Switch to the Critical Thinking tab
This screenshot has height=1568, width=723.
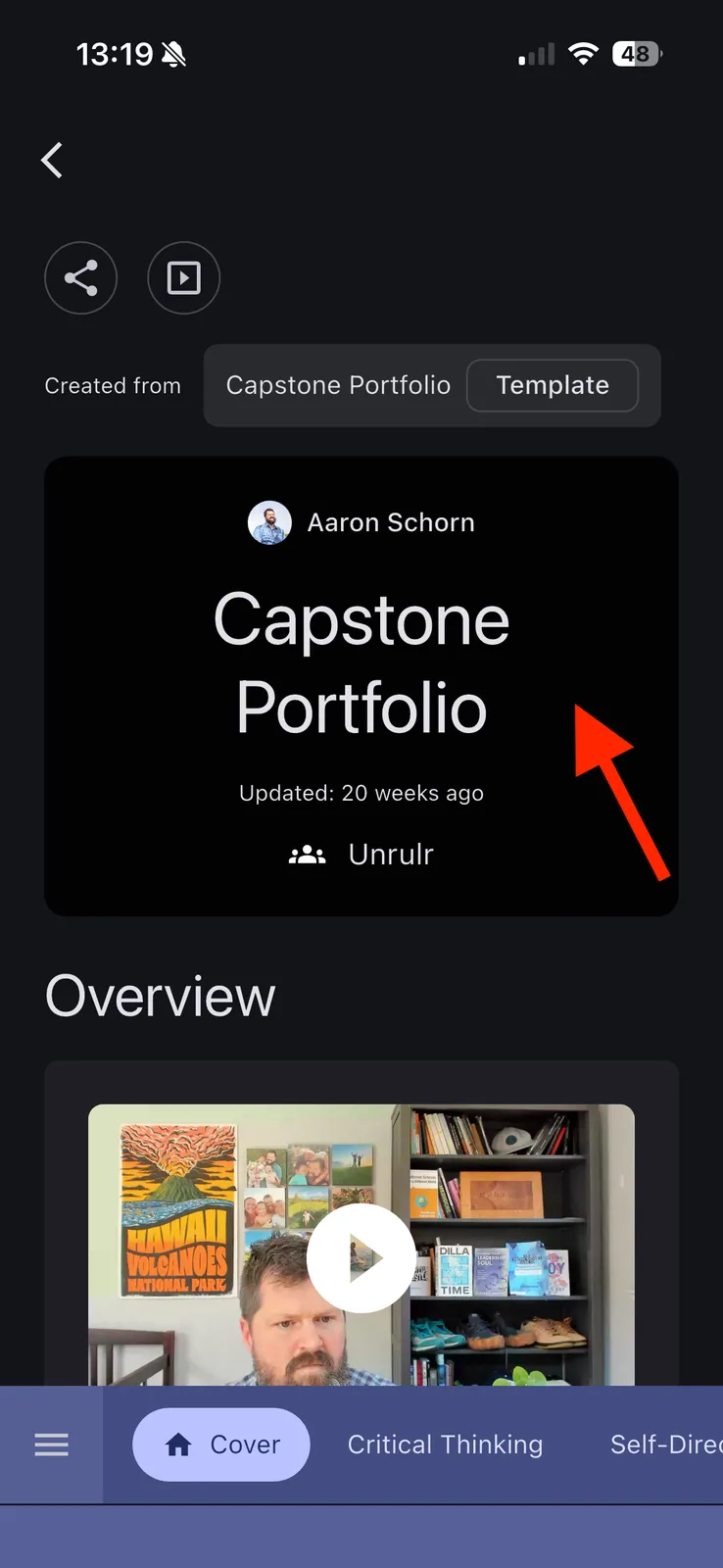446,1444
